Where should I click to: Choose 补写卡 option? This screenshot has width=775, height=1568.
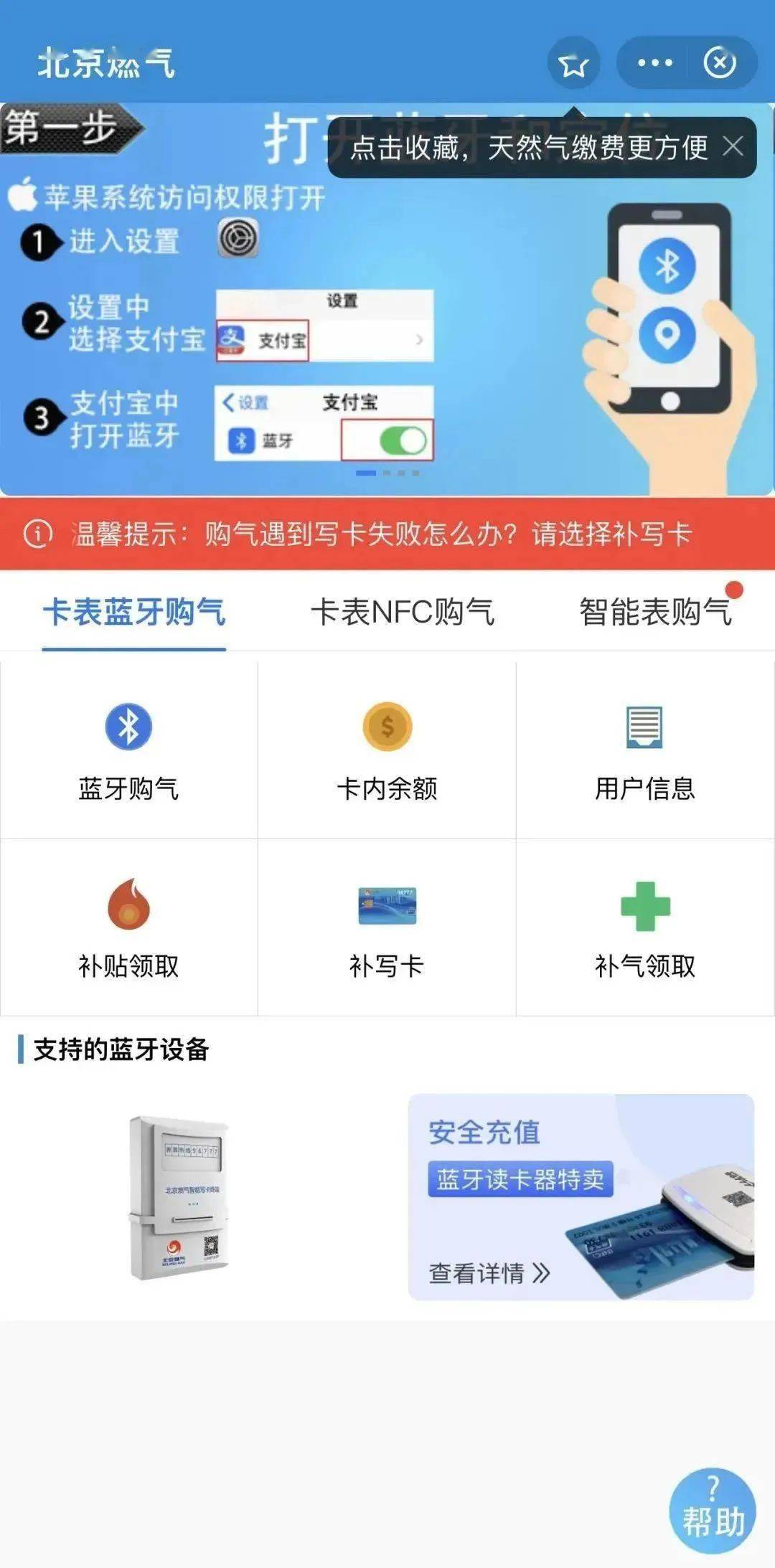(x=387, y=927)
